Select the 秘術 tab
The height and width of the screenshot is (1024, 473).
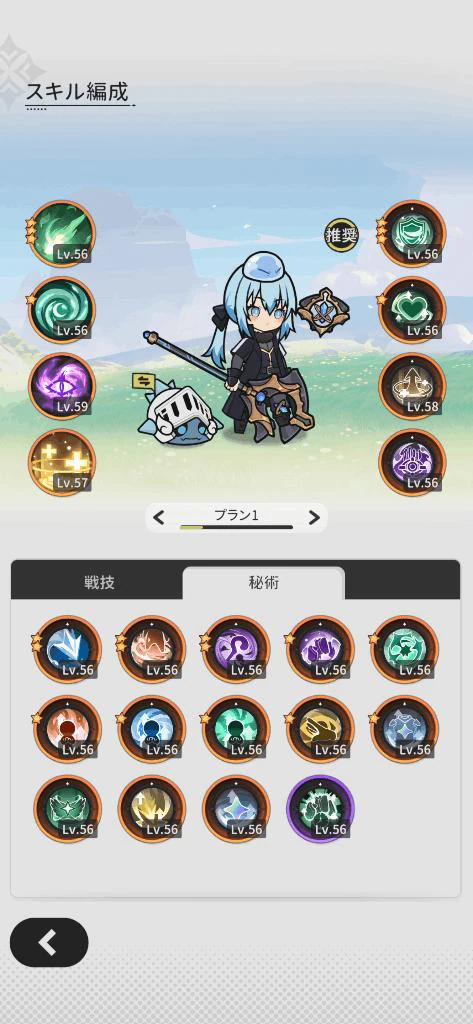[x=263, y=583]
